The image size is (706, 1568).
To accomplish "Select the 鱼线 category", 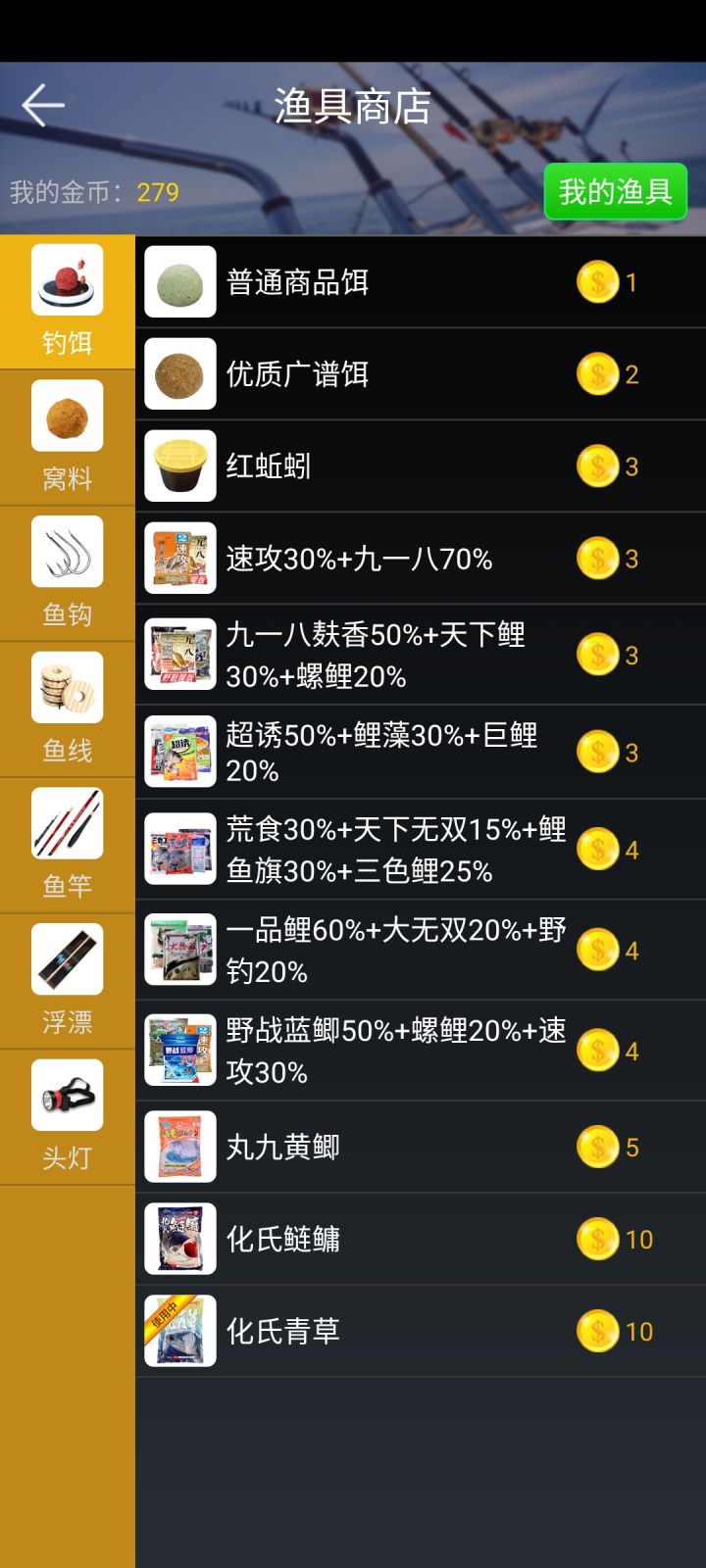I will coord(67,710).
